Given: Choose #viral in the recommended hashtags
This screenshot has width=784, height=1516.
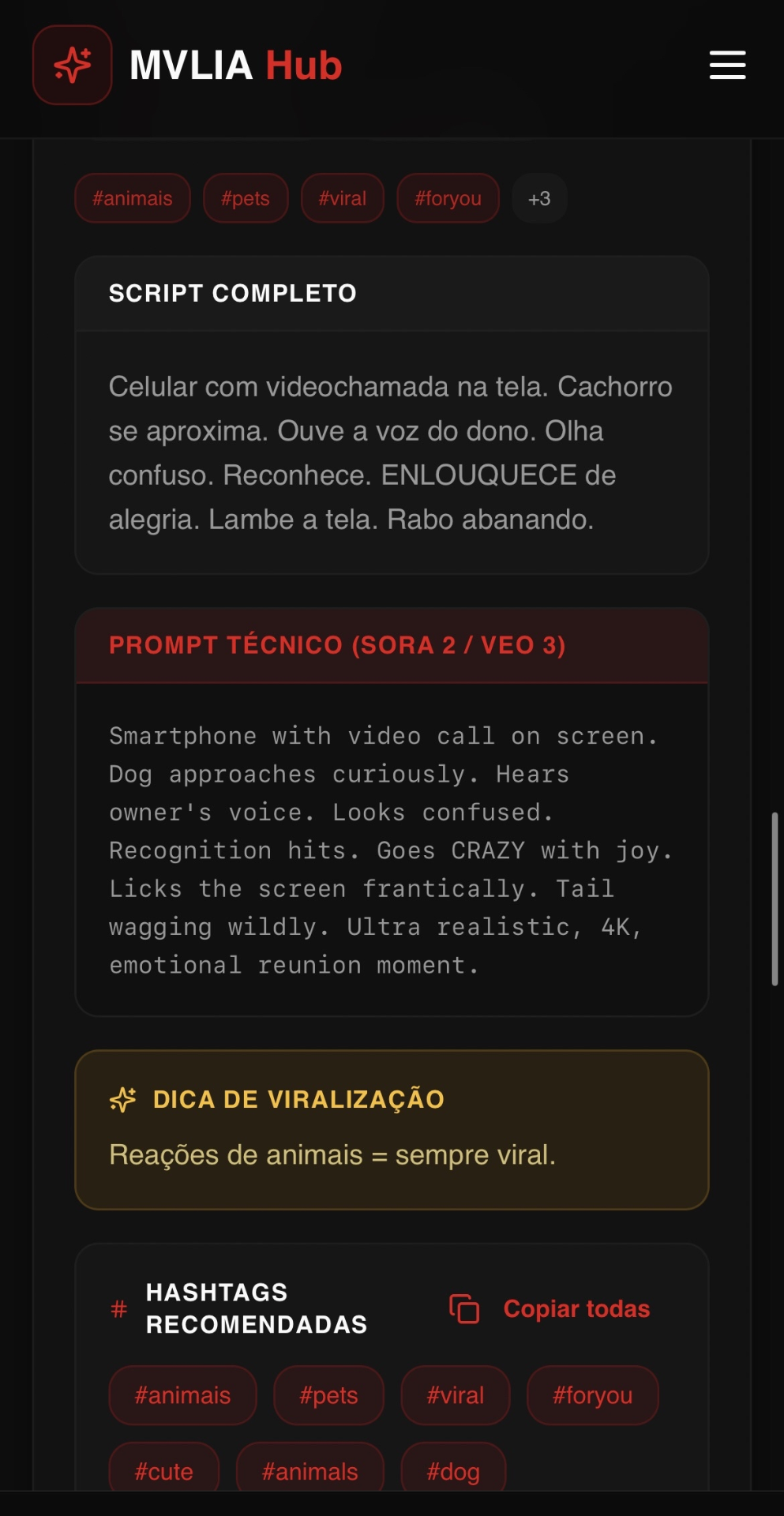Looking at the screenshot, I should point(455,1395).
